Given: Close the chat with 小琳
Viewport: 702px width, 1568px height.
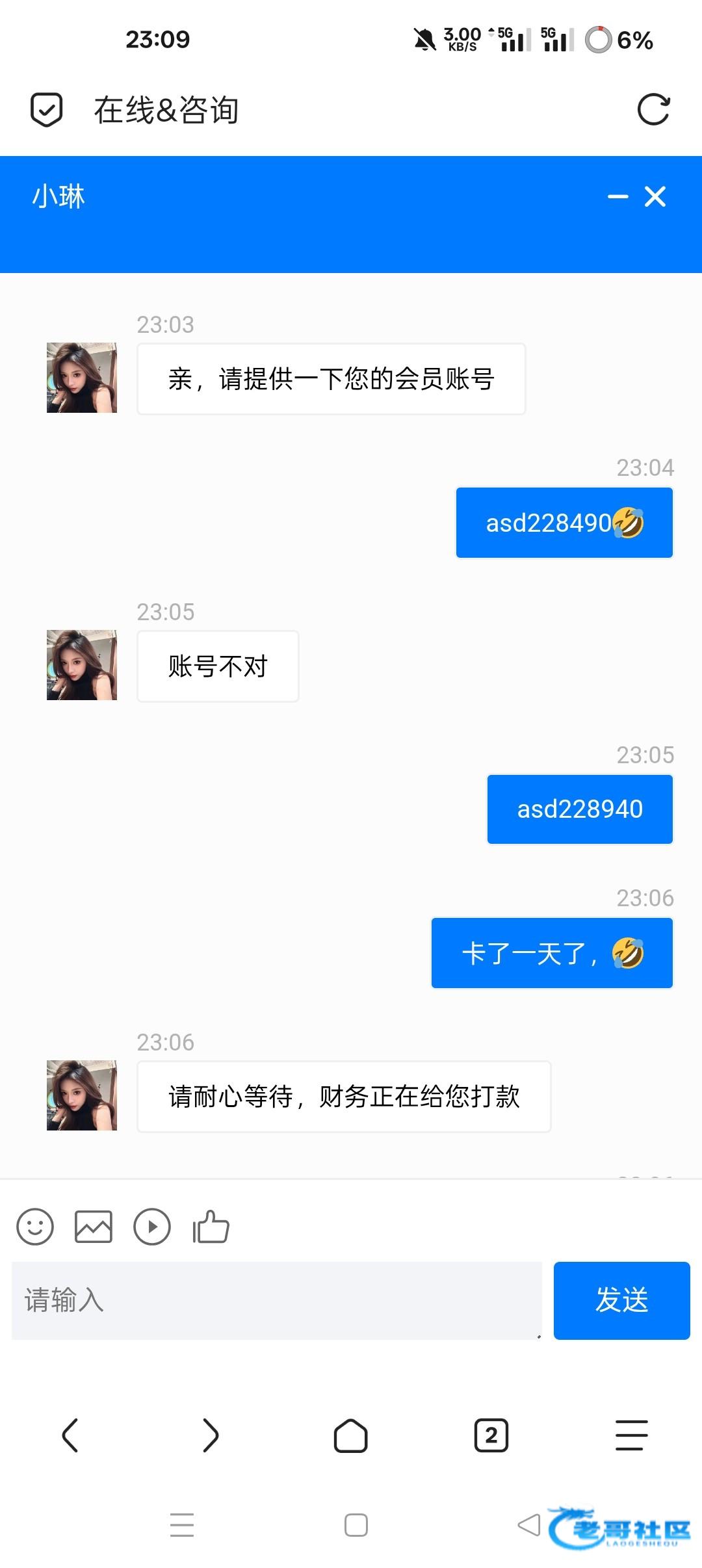Looking at the screenshot, I should point(655,196).
